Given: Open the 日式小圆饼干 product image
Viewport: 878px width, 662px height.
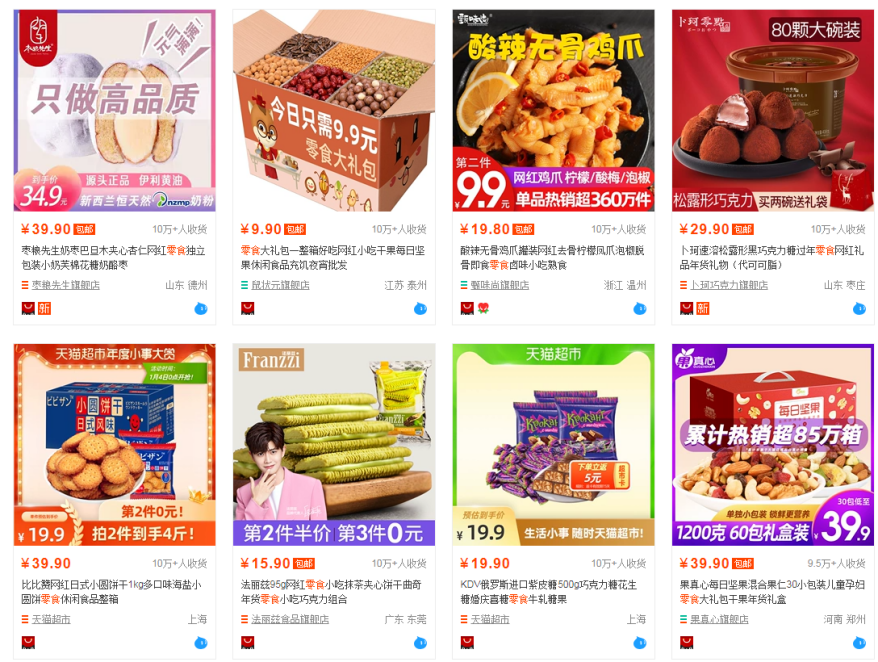Looking at the screenshot, I should point(114,445).
